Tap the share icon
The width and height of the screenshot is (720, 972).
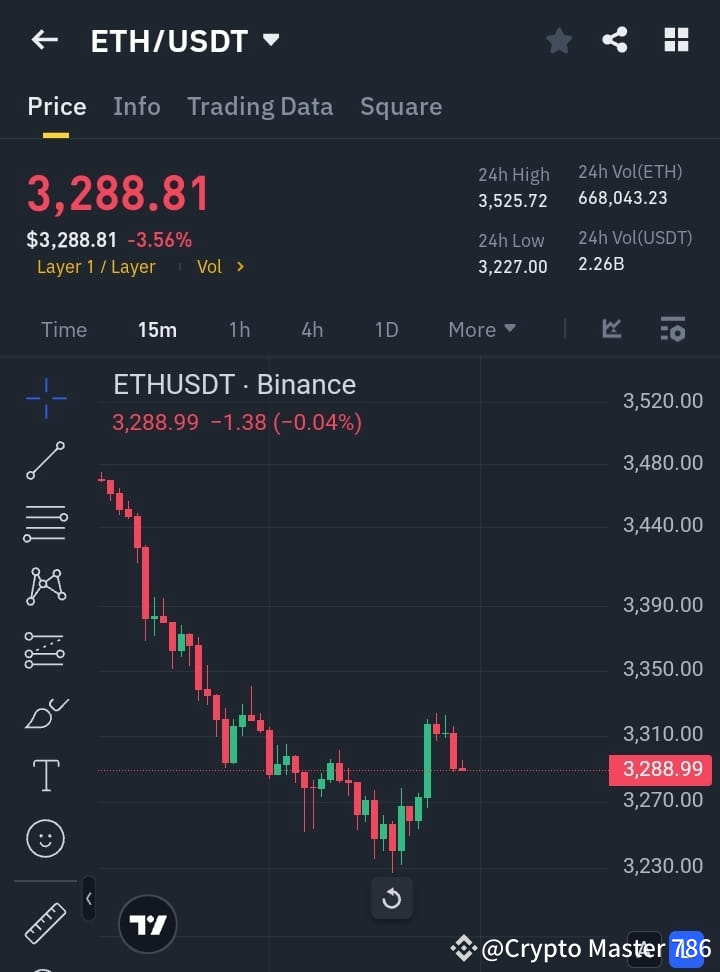click(x=615, y=40)
